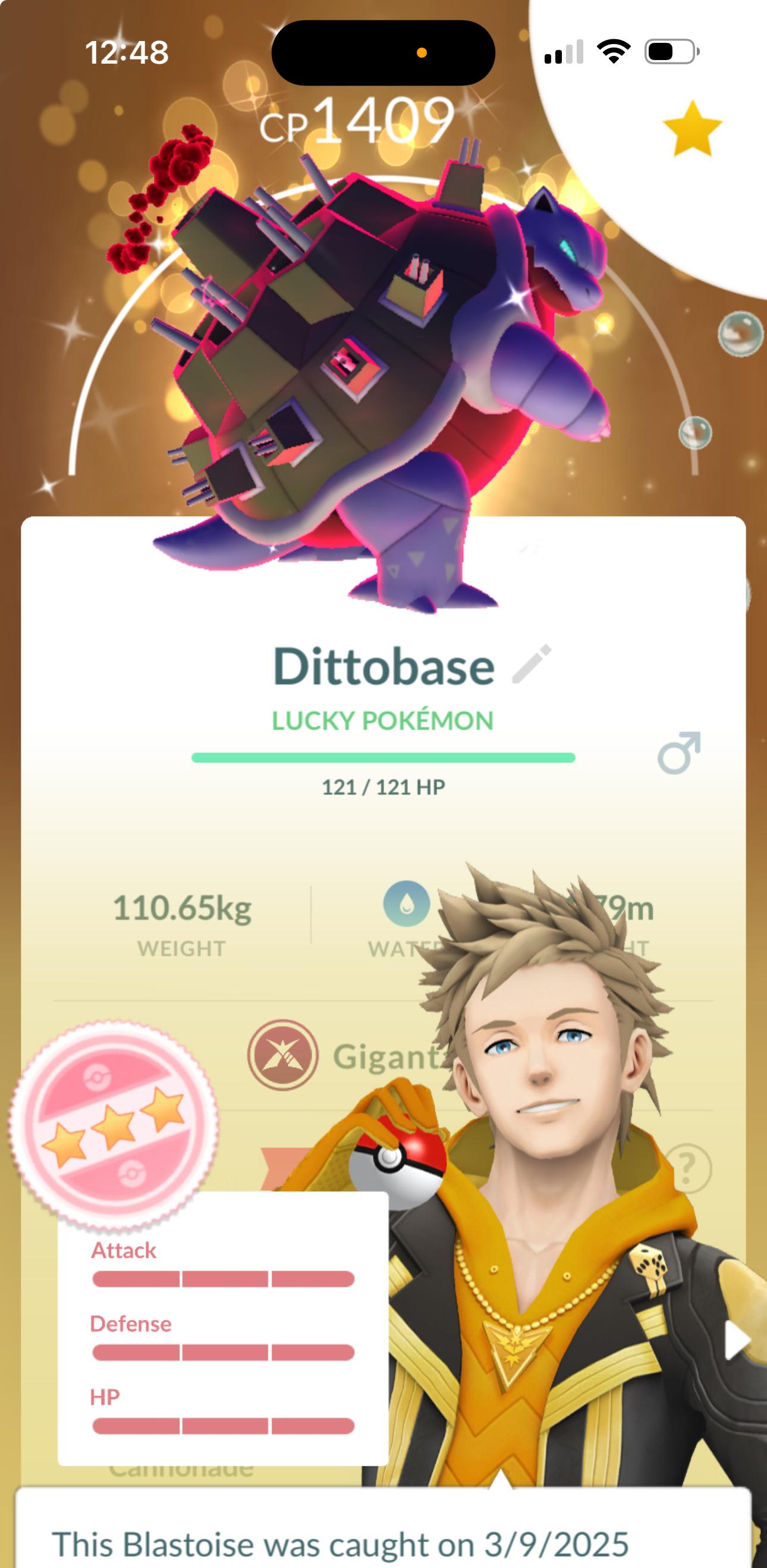Edit the Dittobase nickname with the pencil

(x=532, y=663)
